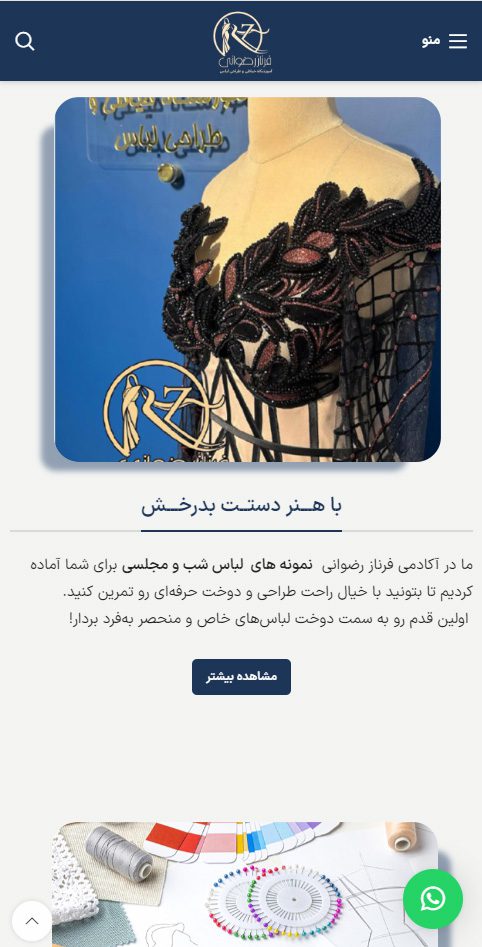Tap the مشاهده بیشتر button

point(241,676)
